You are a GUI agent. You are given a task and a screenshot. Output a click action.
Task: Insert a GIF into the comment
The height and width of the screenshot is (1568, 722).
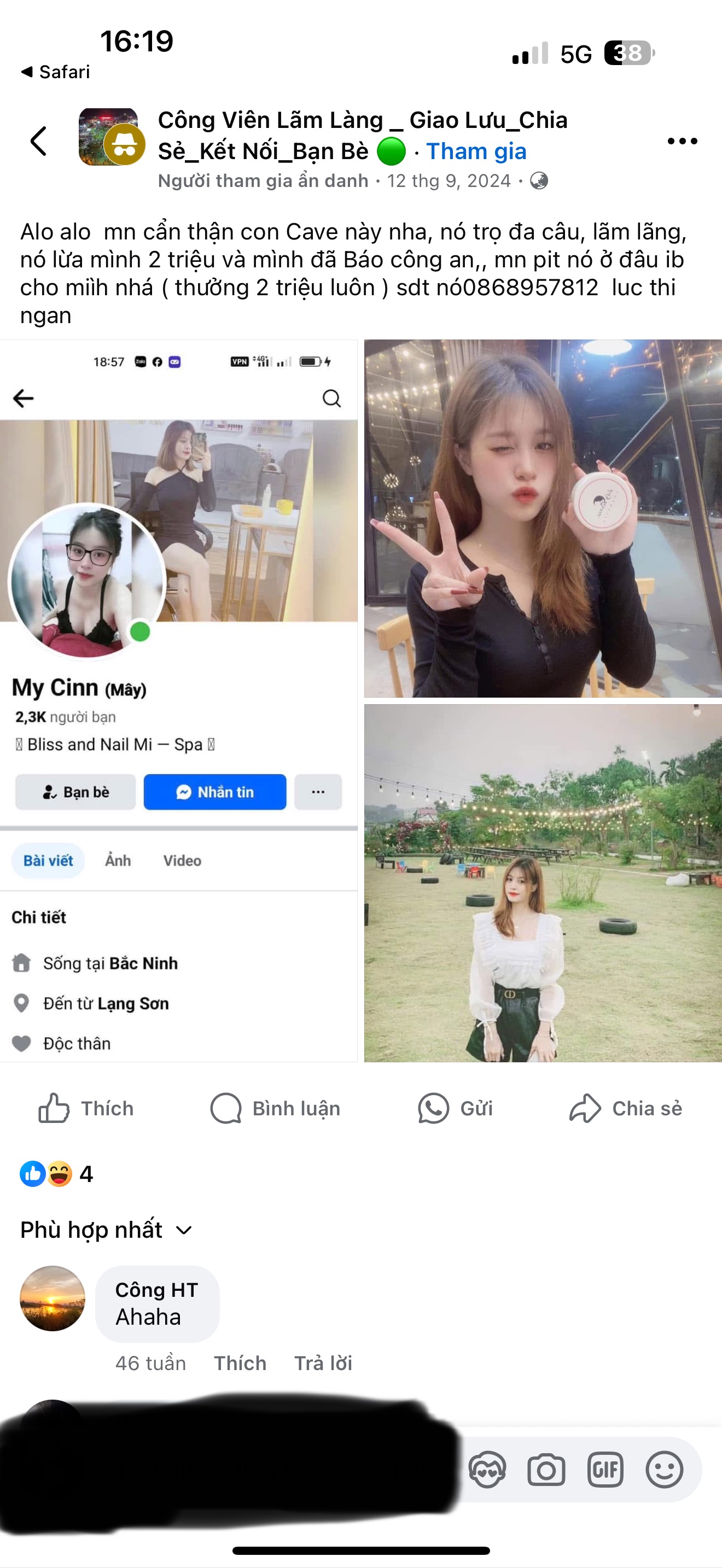click(605, 1470)
